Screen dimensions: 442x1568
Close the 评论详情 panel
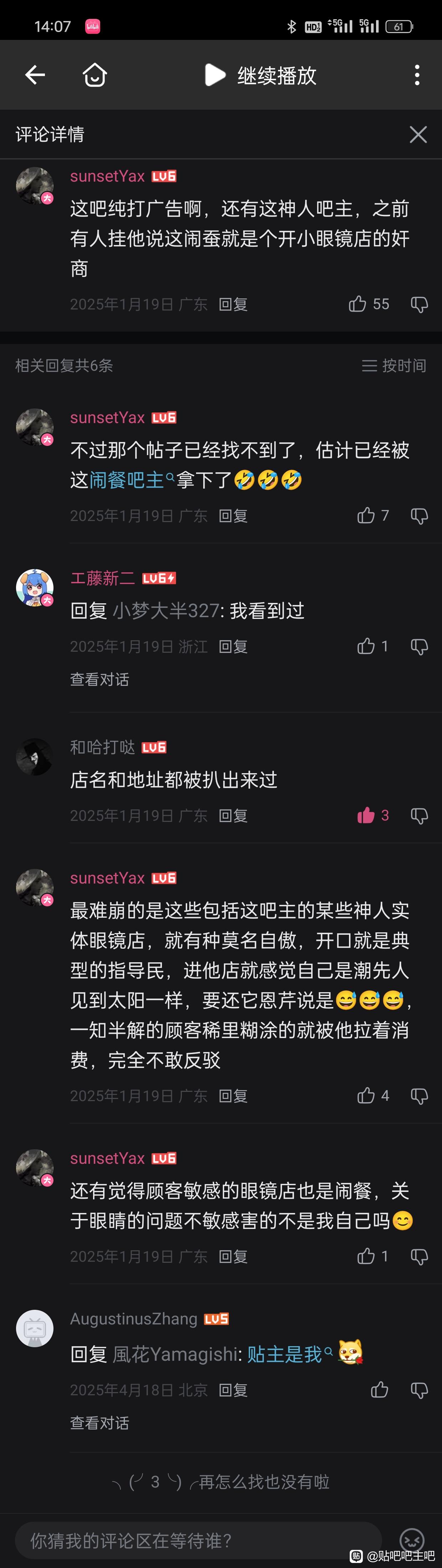coord(418,135)
